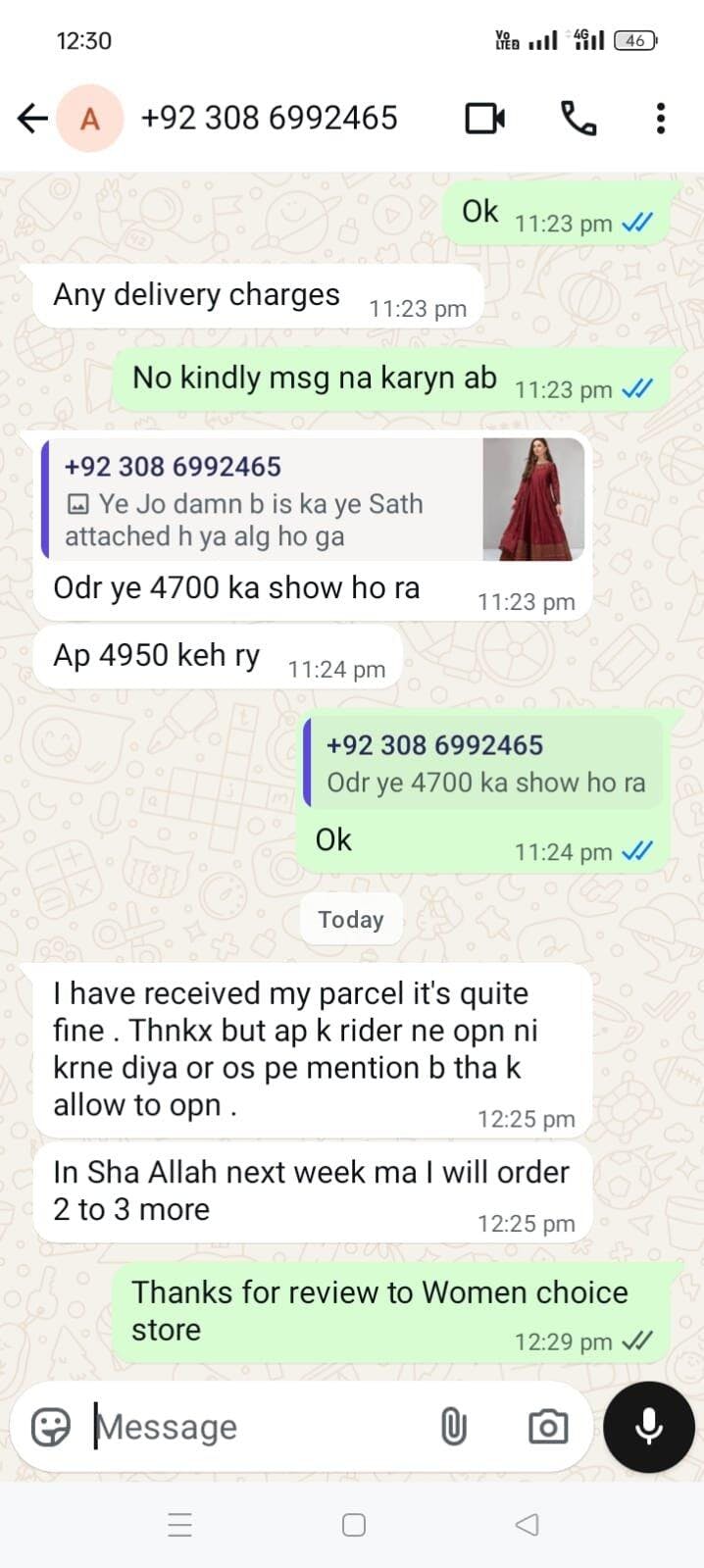Start a voice call

click(578, 119)
